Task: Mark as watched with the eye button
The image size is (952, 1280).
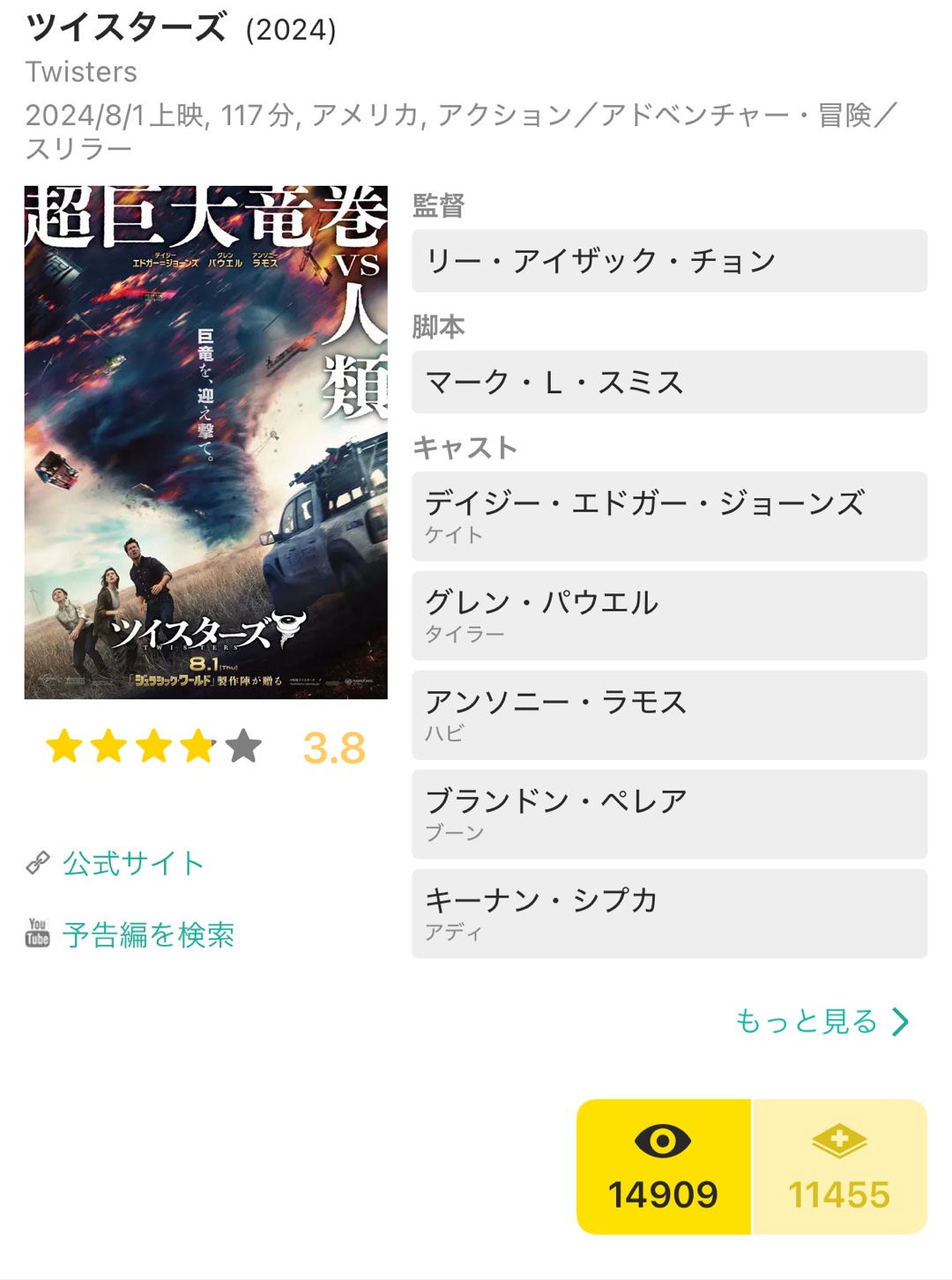Action: point(663,1166)
